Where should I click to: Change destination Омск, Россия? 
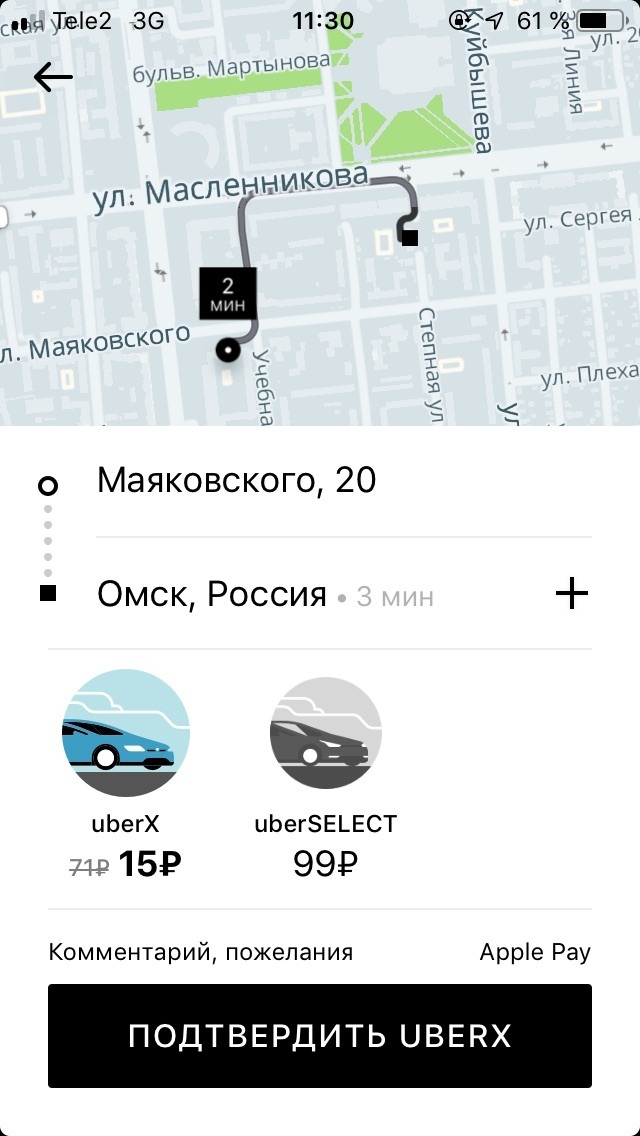pyautogui.click(x=212, y=595)
